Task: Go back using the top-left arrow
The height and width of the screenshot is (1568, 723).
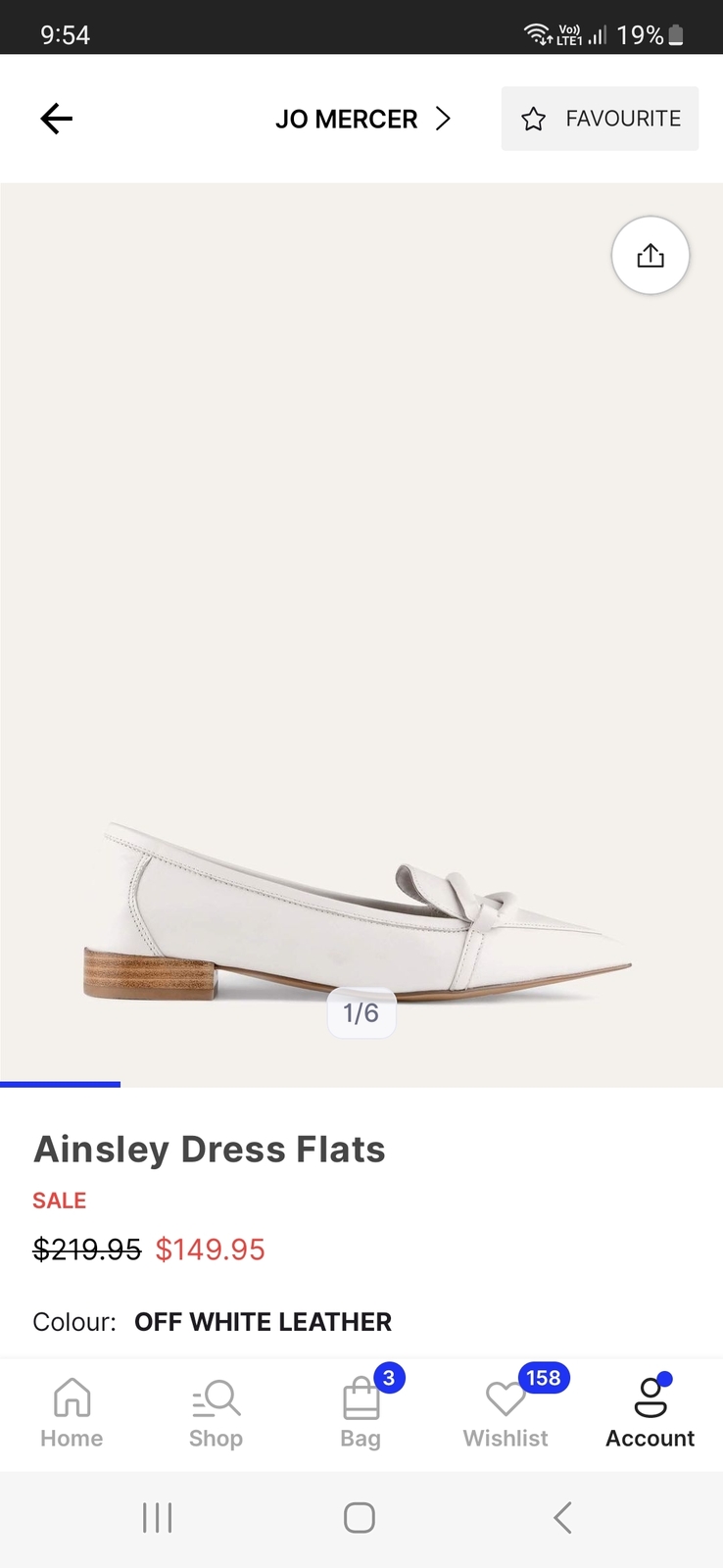Action: click(x=57, y=119)
